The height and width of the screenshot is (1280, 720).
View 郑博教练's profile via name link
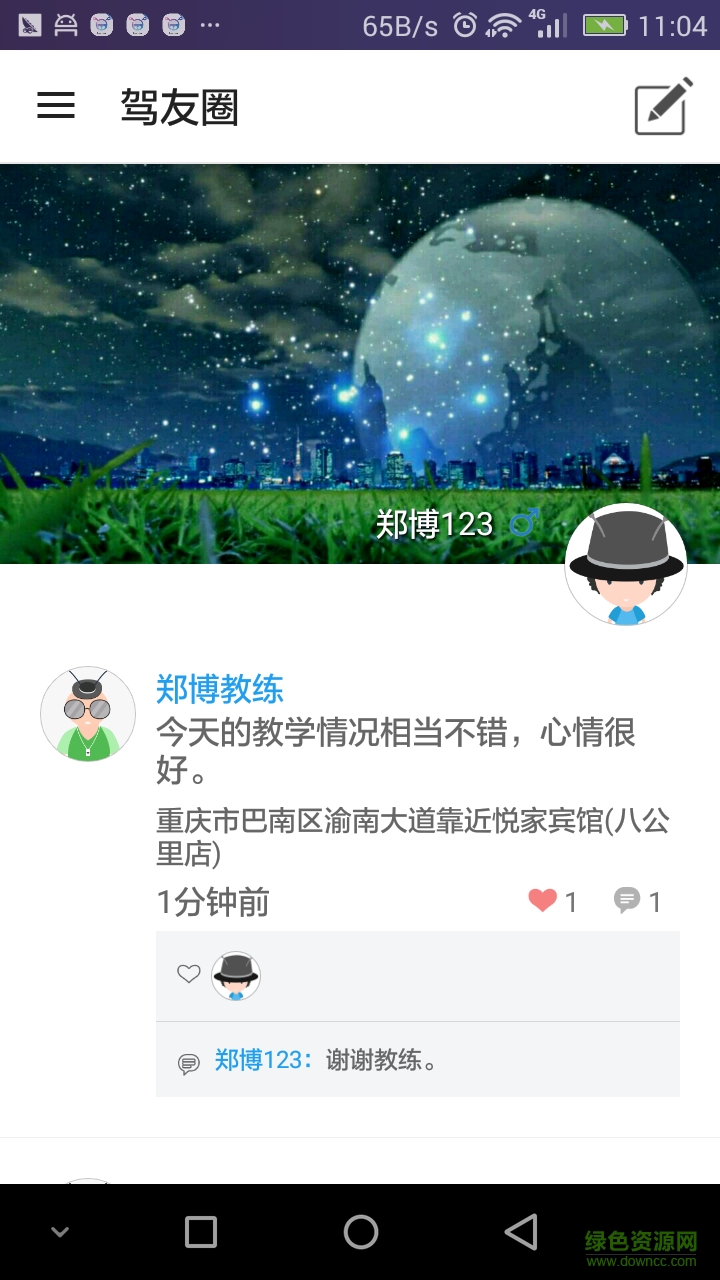220,689
